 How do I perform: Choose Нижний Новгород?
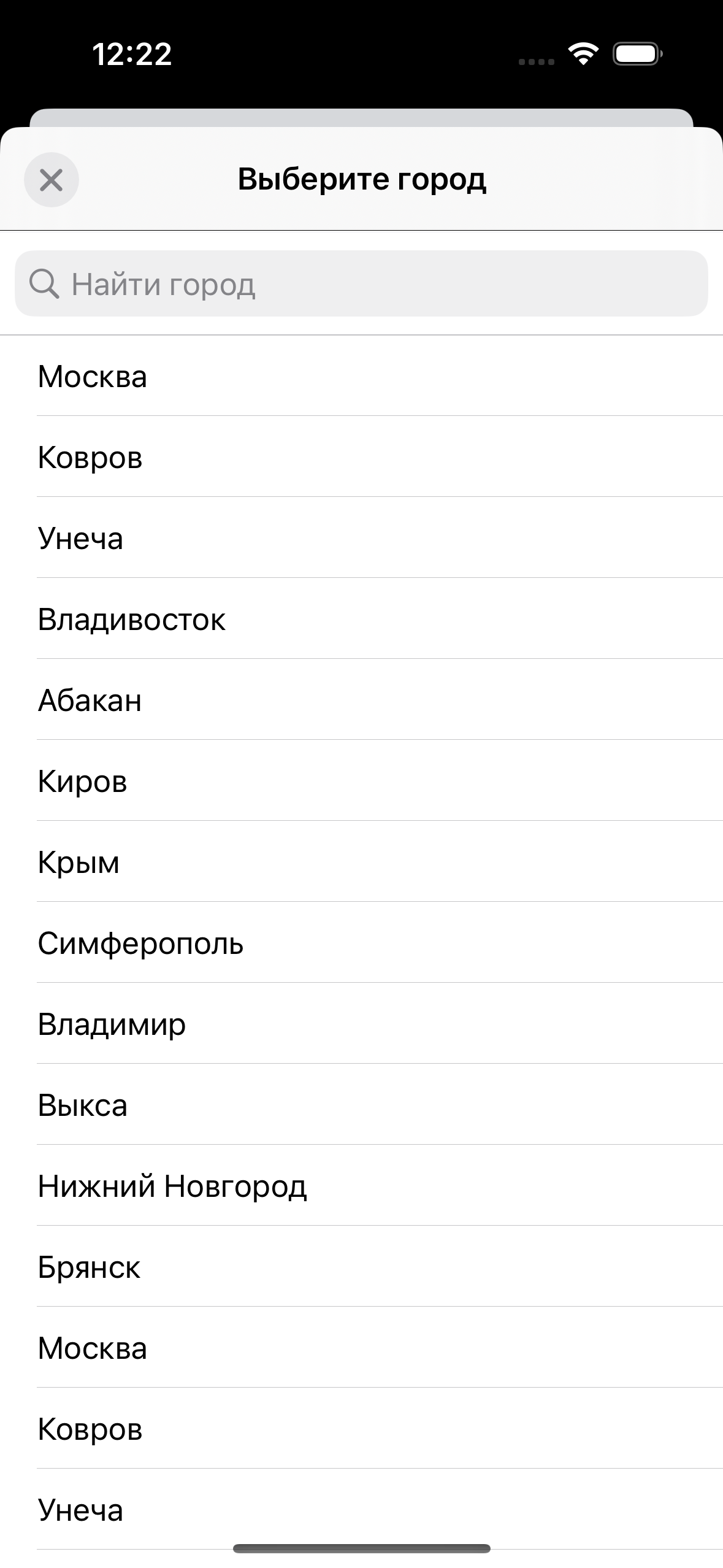tap(361, 1185)
